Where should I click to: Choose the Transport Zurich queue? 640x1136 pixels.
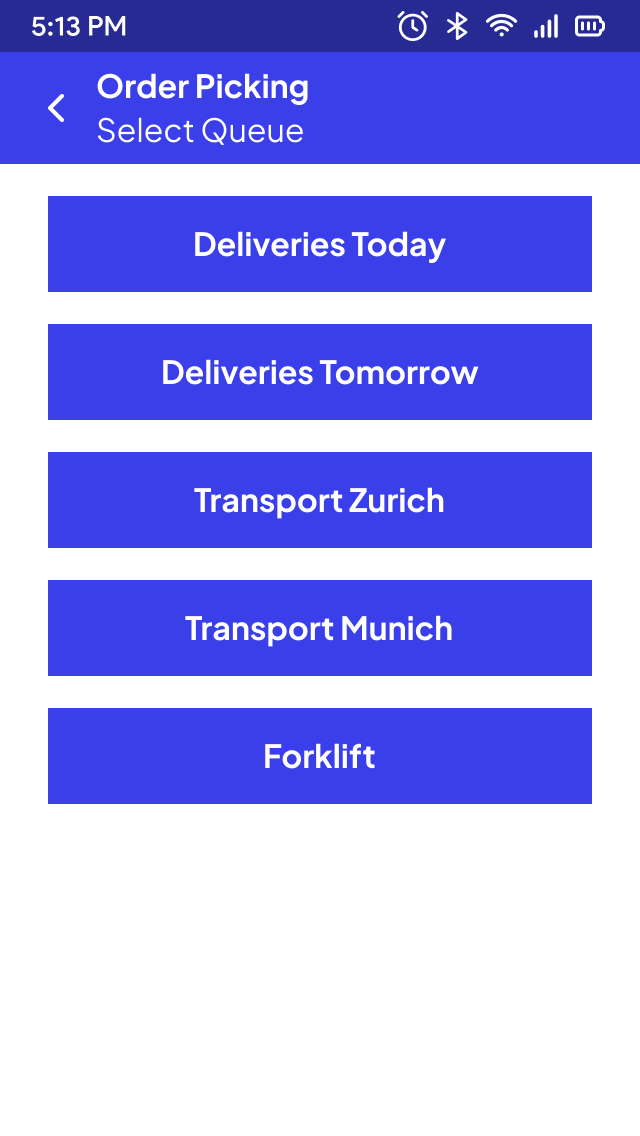click(x=320, y=500)
